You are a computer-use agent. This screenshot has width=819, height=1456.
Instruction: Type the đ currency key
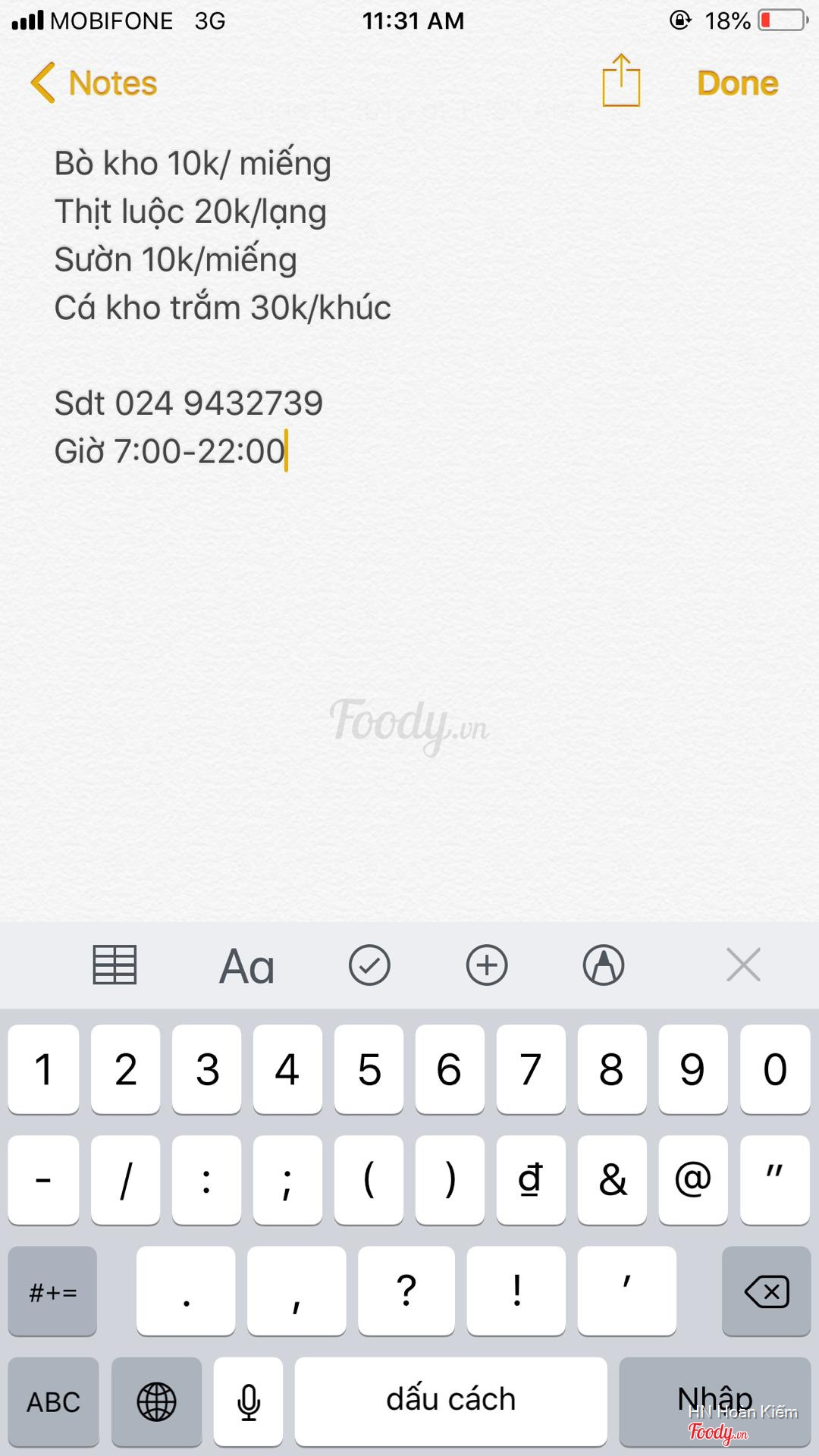point(530,1180)
